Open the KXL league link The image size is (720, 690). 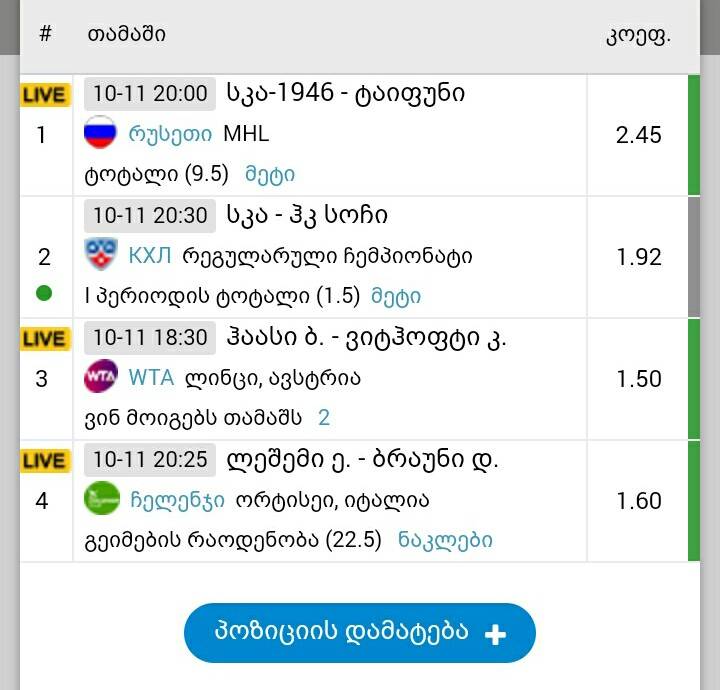click(151, 256)
